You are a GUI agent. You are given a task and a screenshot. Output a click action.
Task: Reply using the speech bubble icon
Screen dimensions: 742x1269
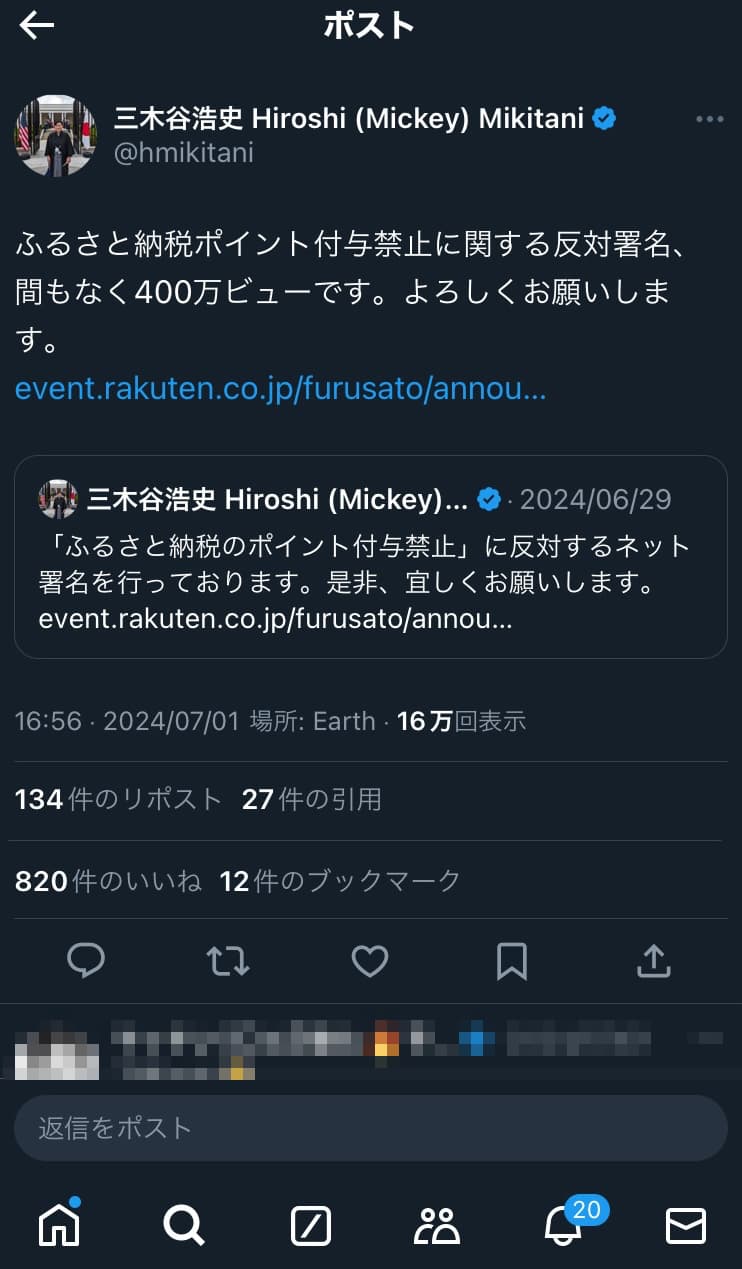point(86,961)
